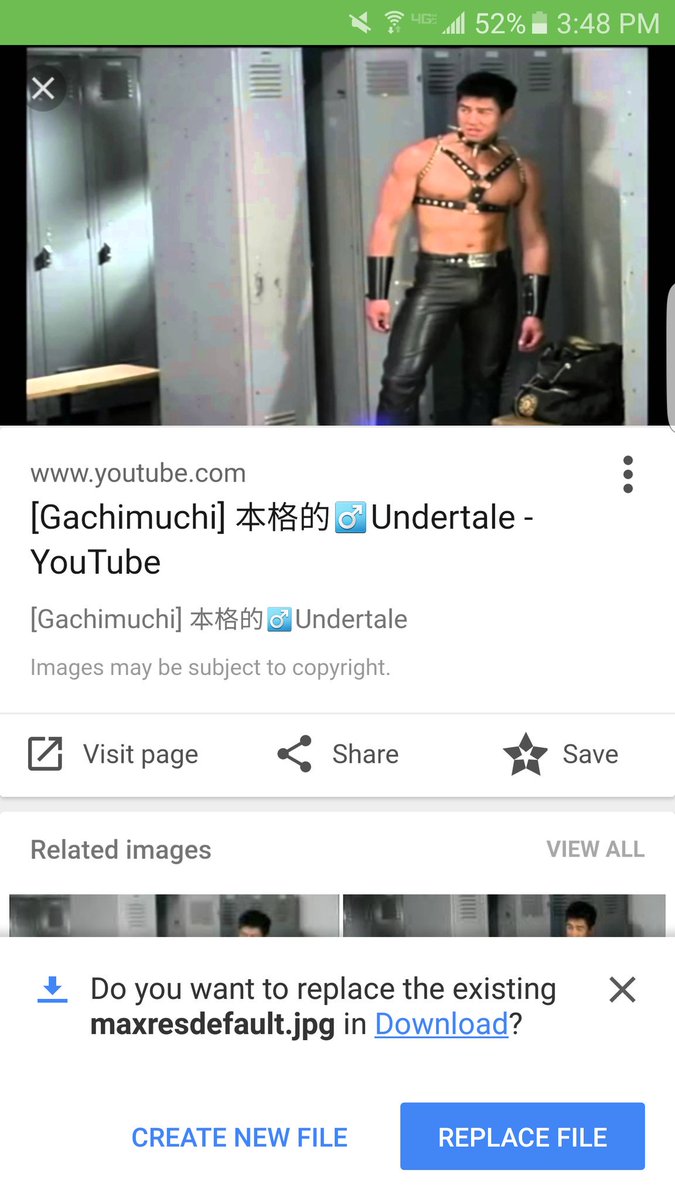Save the image to collections
675x1200 pixels.
coord(561,754)
